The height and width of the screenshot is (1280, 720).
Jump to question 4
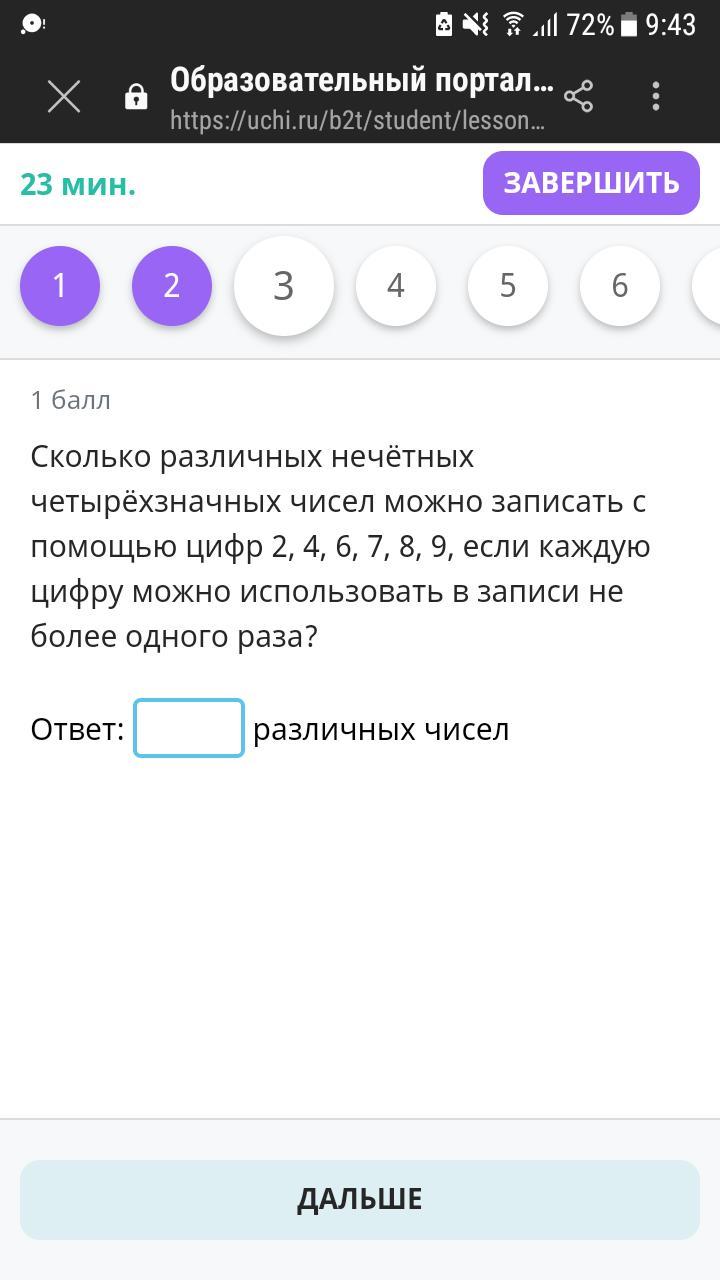click(x=396, y=286)
